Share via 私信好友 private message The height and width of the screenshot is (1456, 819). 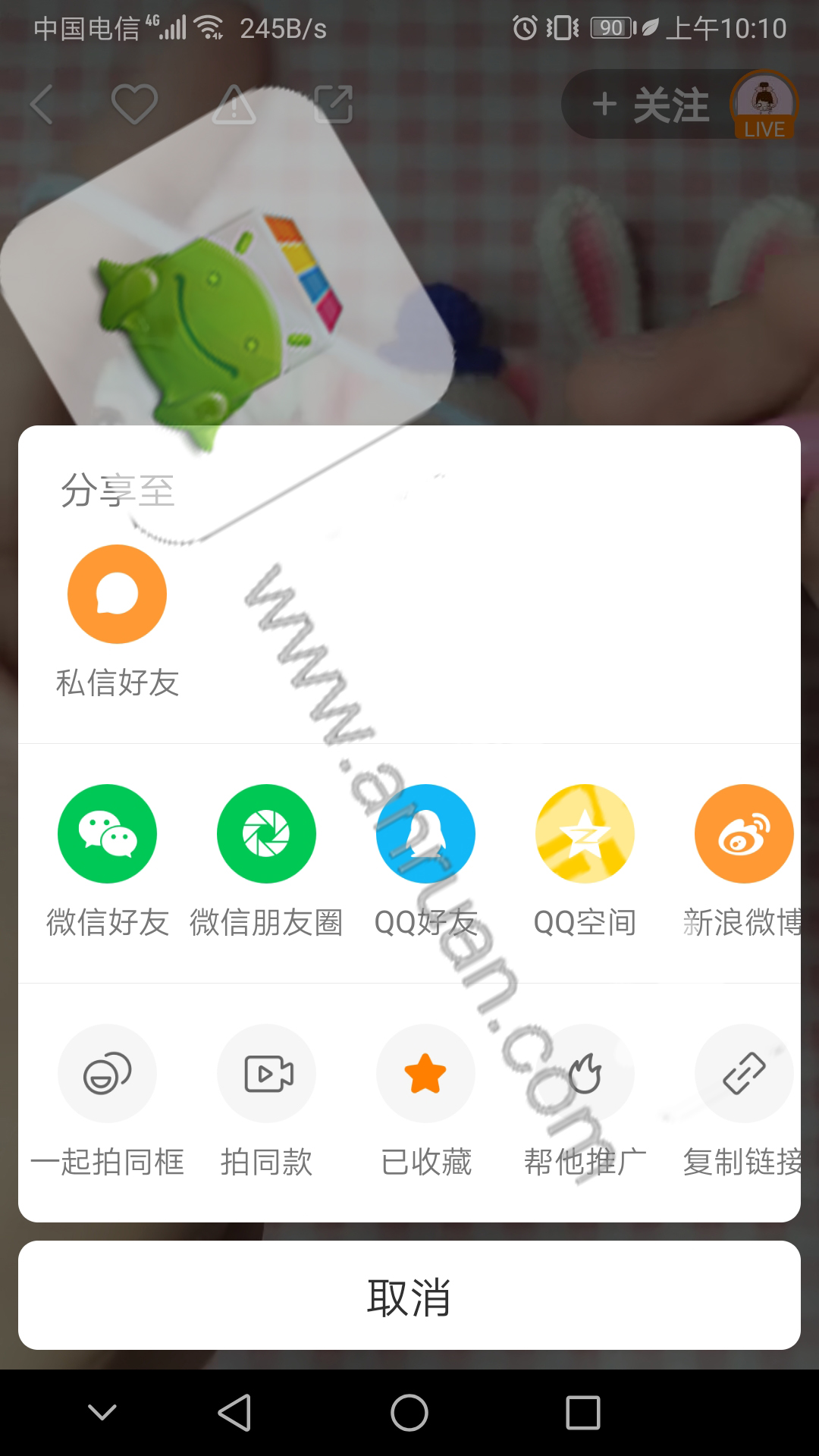[x=117, y=595]
